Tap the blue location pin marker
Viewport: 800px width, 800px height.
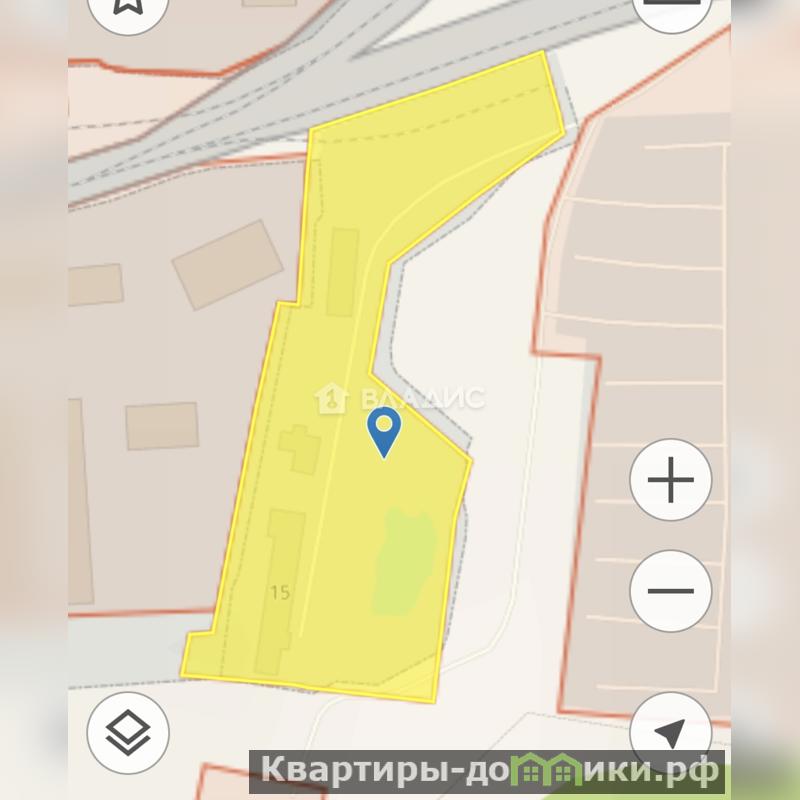tap(384, 430)
